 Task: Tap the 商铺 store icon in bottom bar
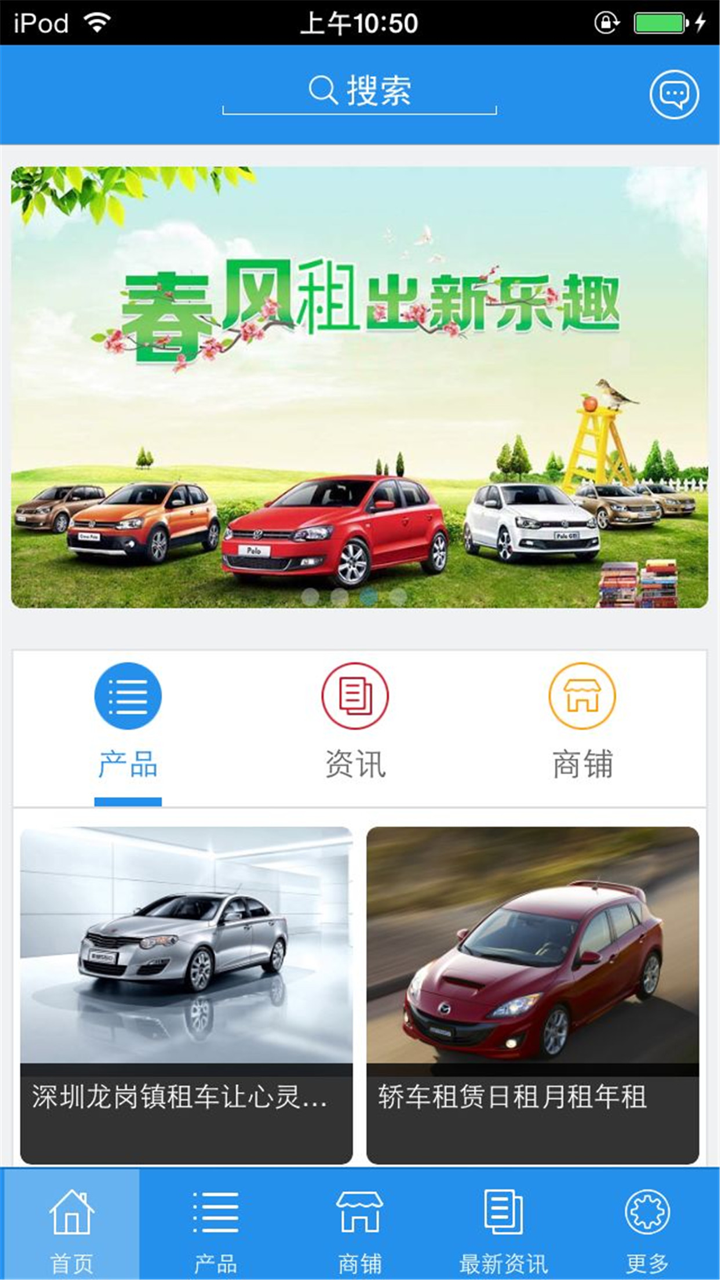point(360,1213)
